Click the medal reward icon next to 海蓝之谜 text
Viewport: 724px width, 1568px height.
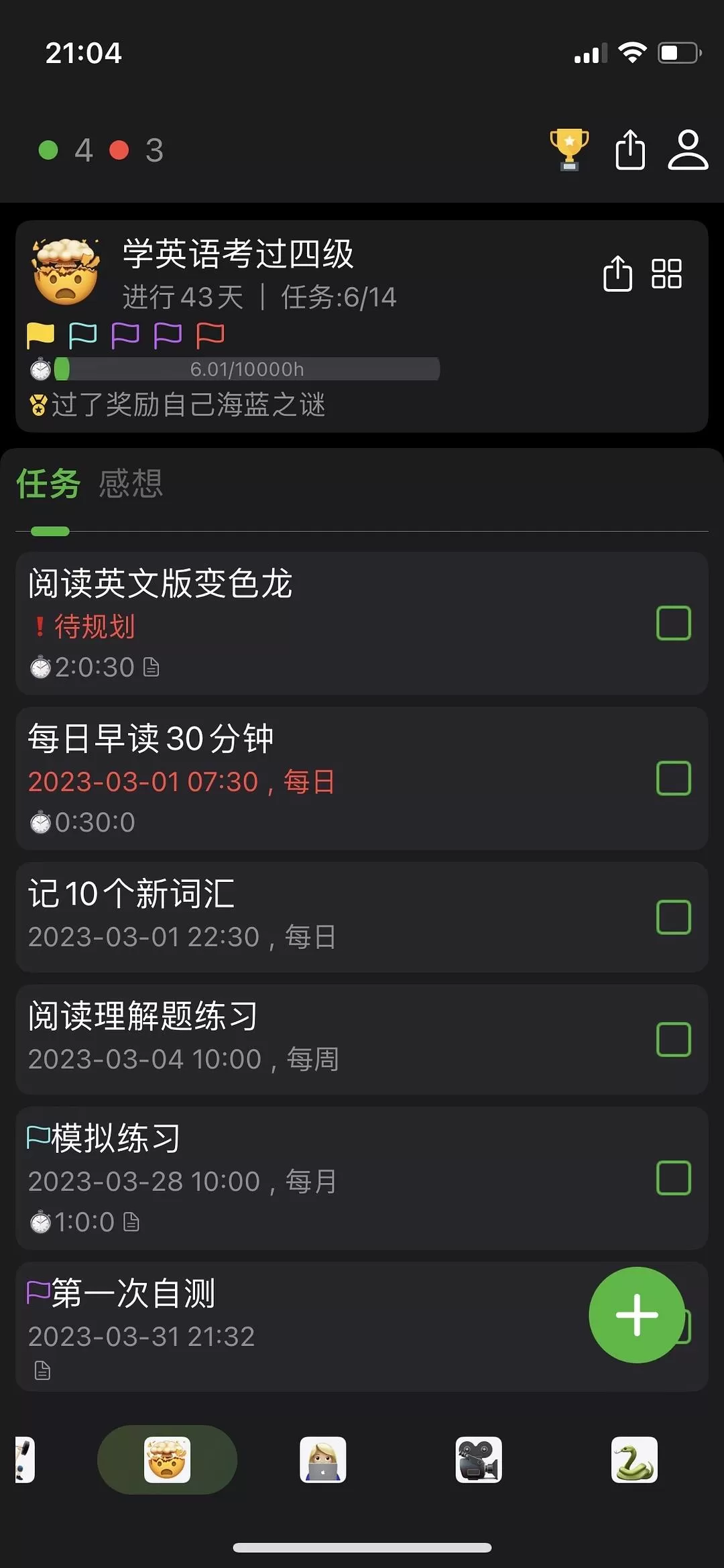click(x=38, y=405)
